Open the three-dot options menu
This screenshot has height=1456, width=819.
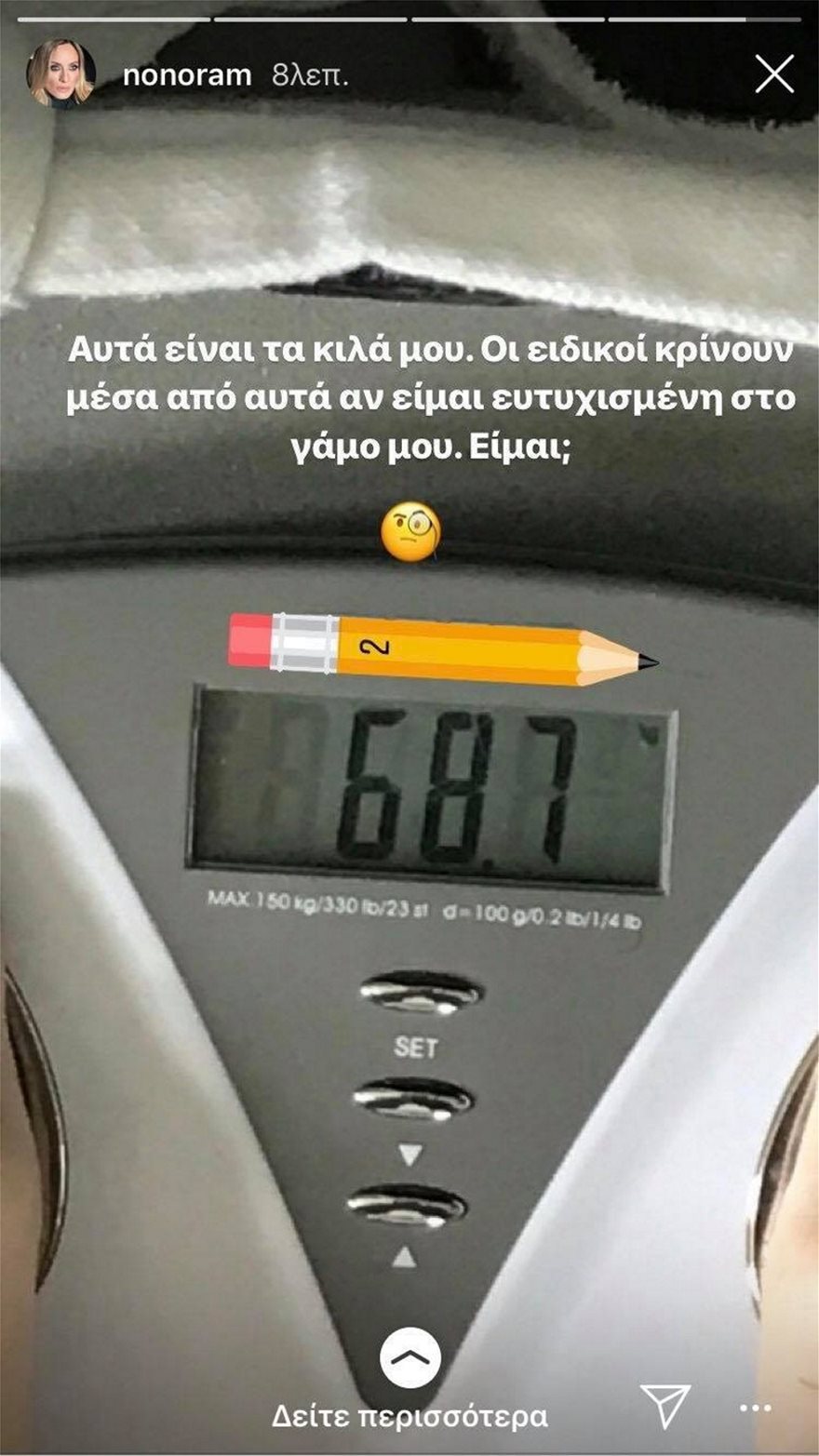(x=755, y=1409)
